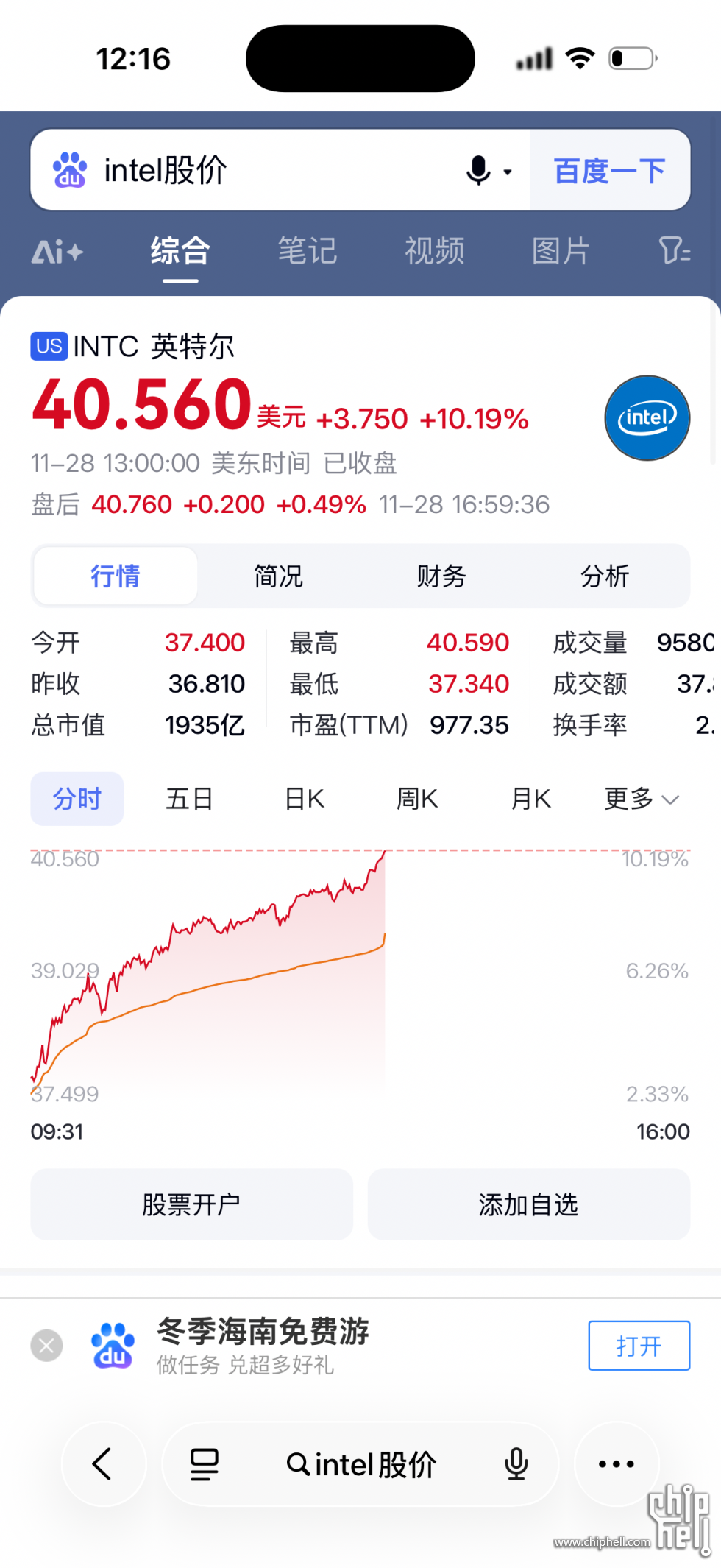Image resolution: width=721 pixels, height=1568 pixels.
Task: Tap 打开 on the Baidu app banner
Action: pos(639,1346)
